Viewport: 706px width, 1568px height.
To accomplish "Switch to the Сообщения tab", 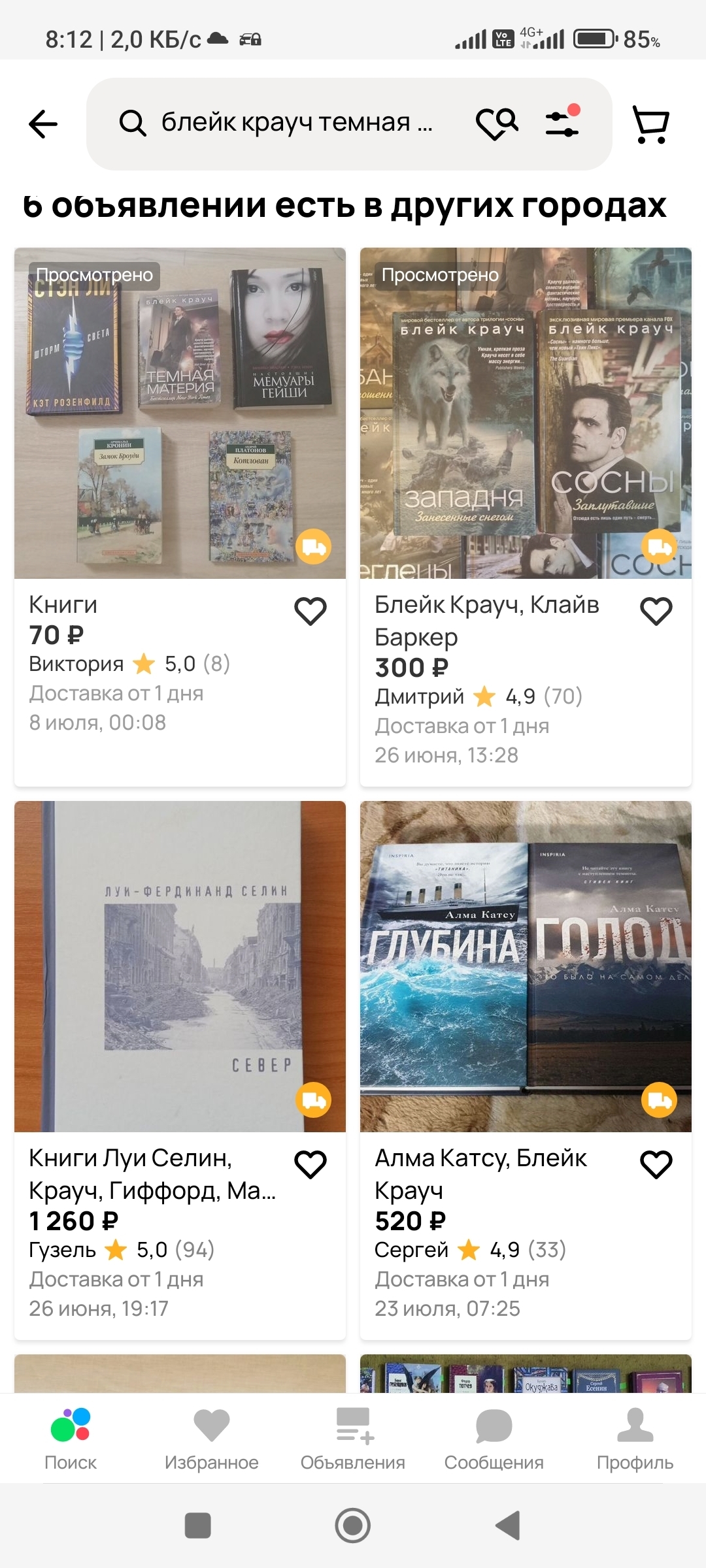I will click(494, 1438).
